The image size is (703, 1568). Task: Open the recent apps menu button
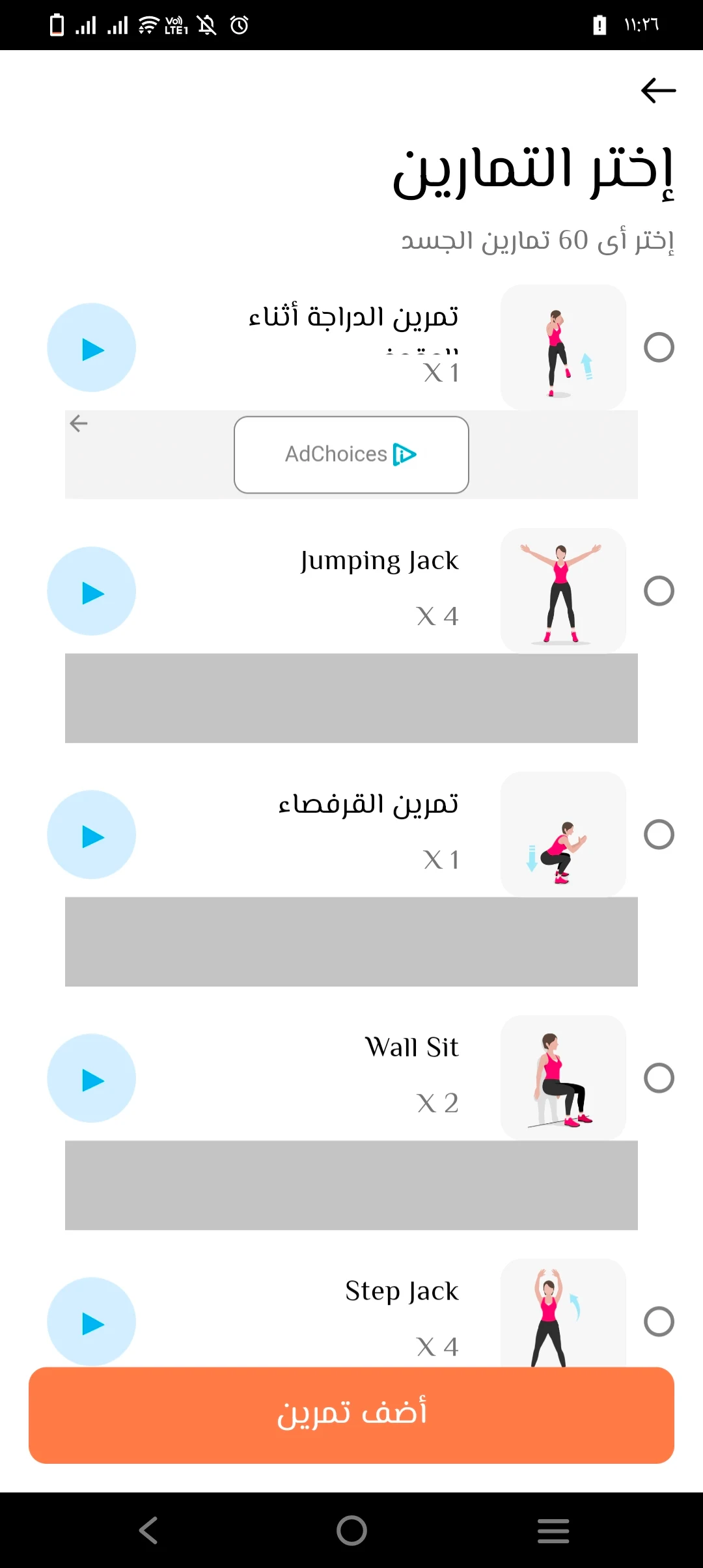(553, 1530)
